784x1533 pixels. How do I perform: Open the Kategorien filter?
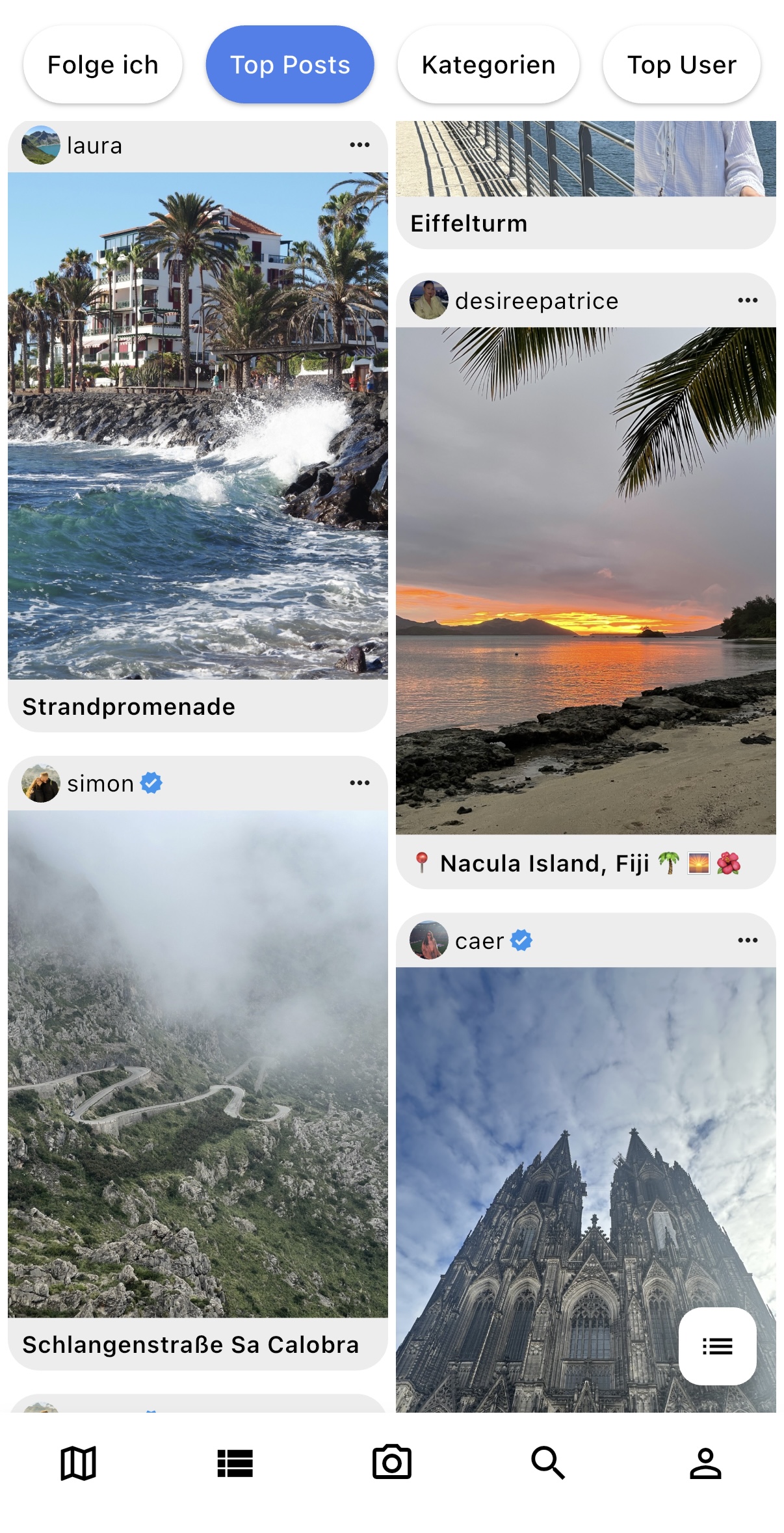coord(488,64)
